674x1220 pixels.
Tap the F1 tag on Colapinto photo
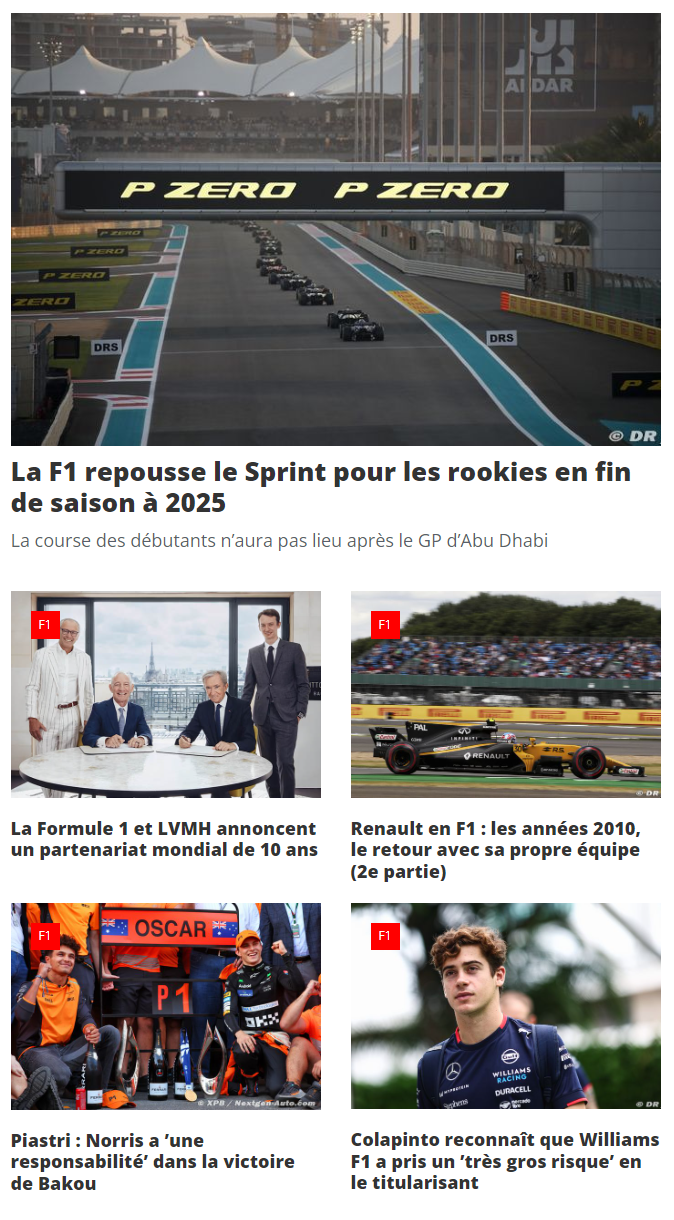pyautogui.click(x=385, y=936)
